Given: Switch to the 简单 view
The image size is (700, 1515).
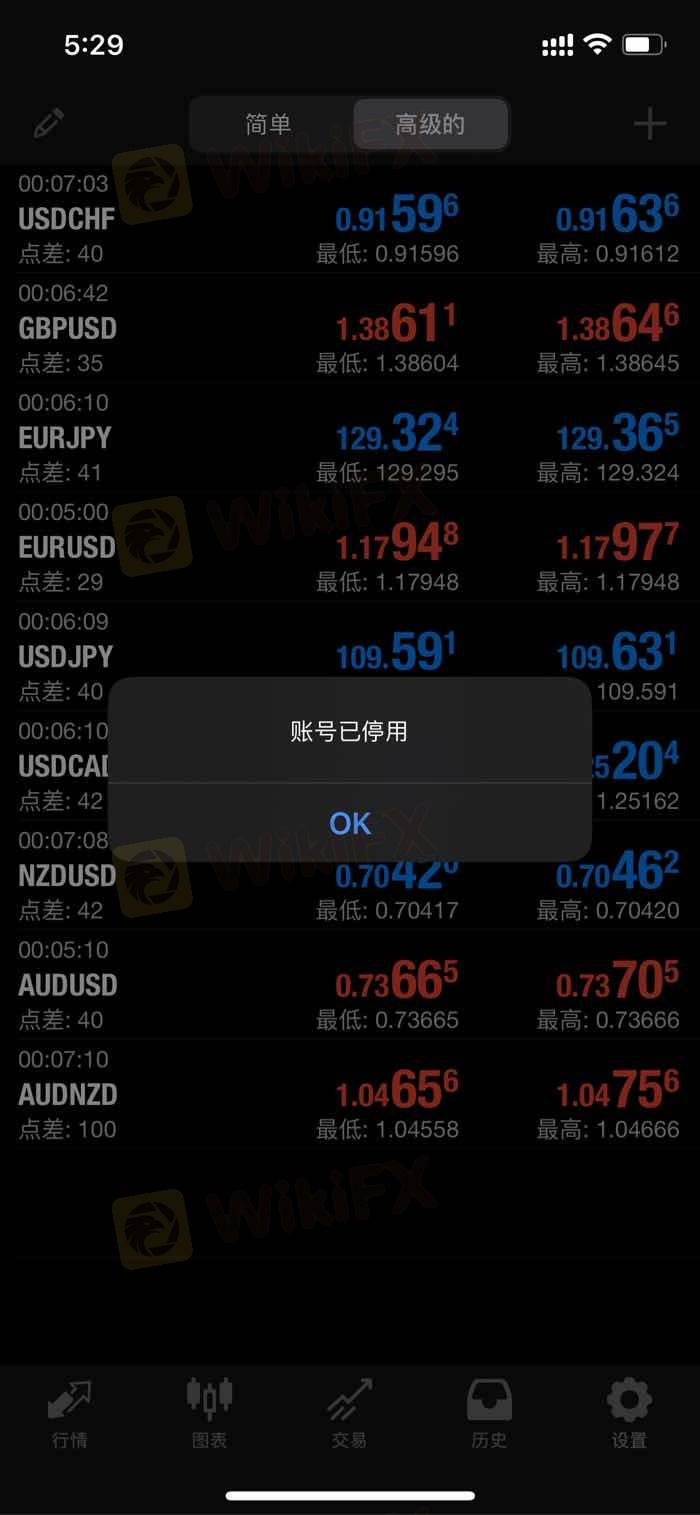Looking at the screenshot, I should [270, 124].
